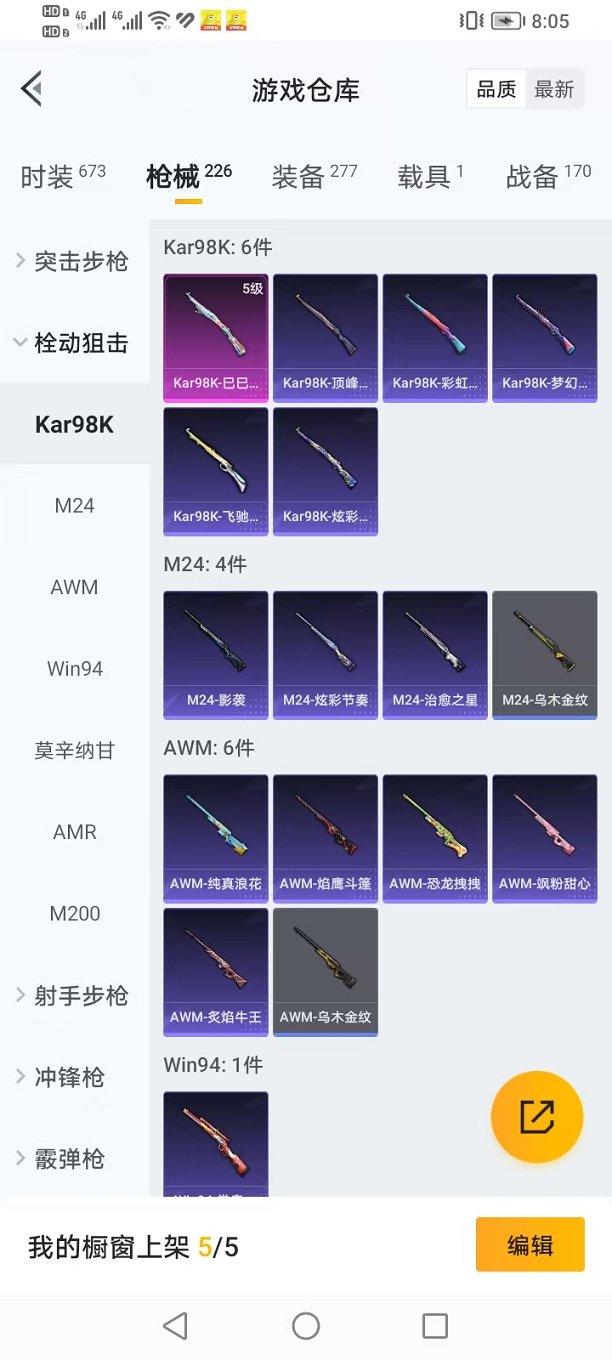Go back using the top-left arrow
This screenshot has width=612, height=1360.
32,89
